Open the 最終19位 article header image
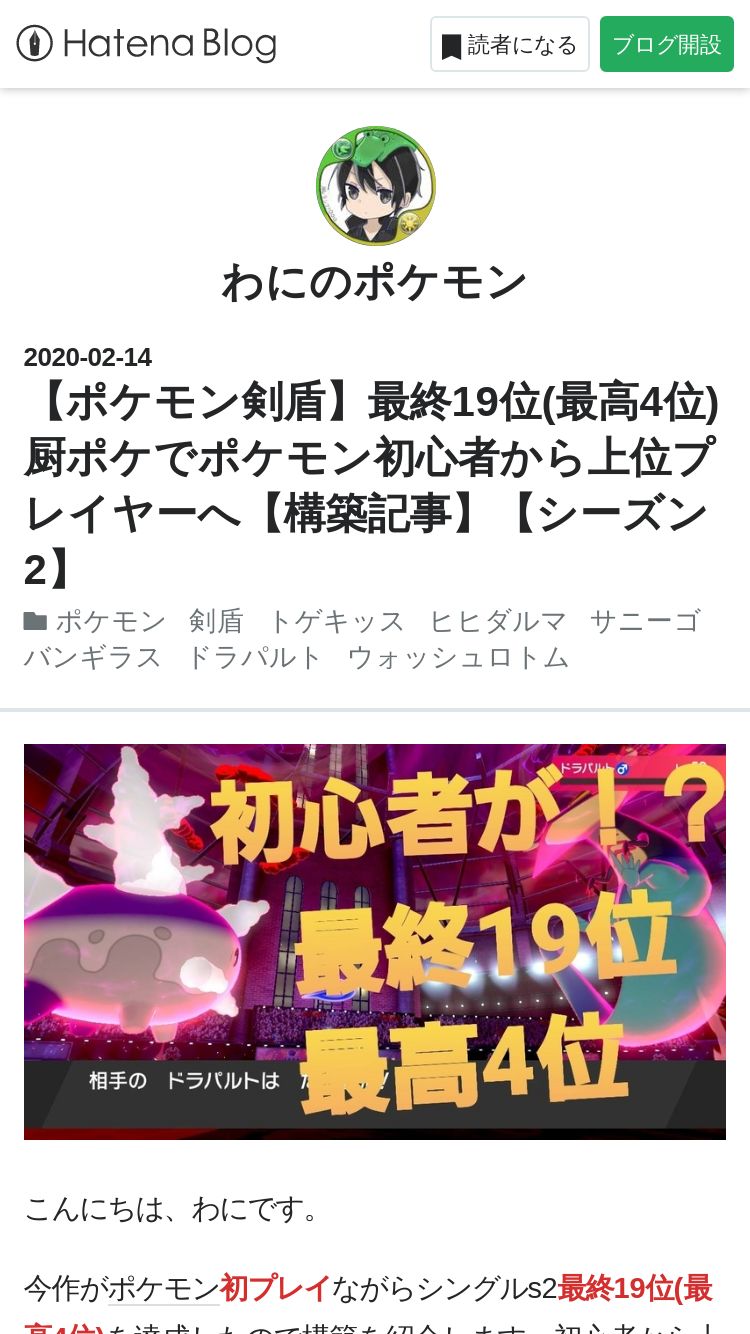The image size is (750, 1334). click(375, 942)
